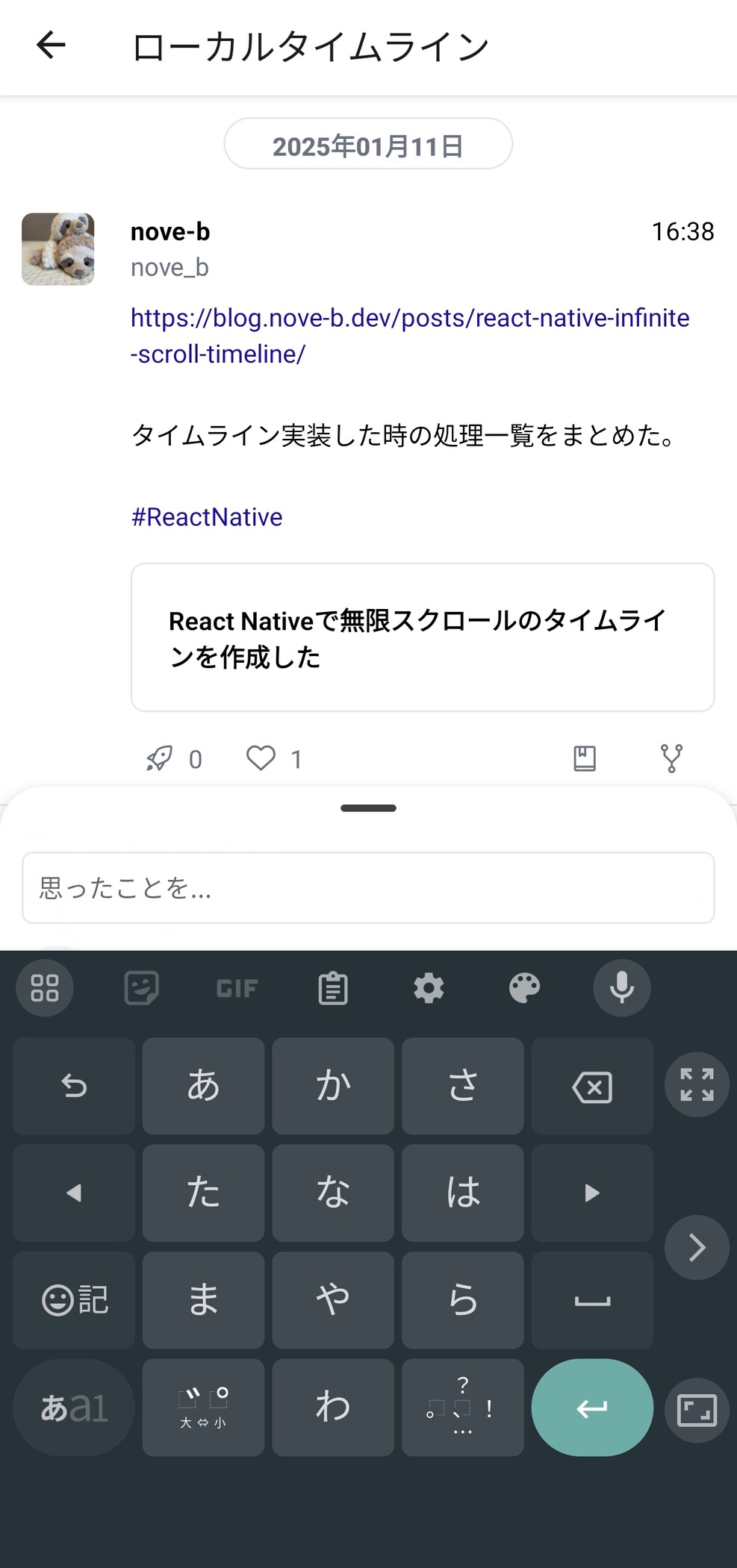Bookmark nove-b's post
The image size is (737, 1568).
[x=585, y=758]
